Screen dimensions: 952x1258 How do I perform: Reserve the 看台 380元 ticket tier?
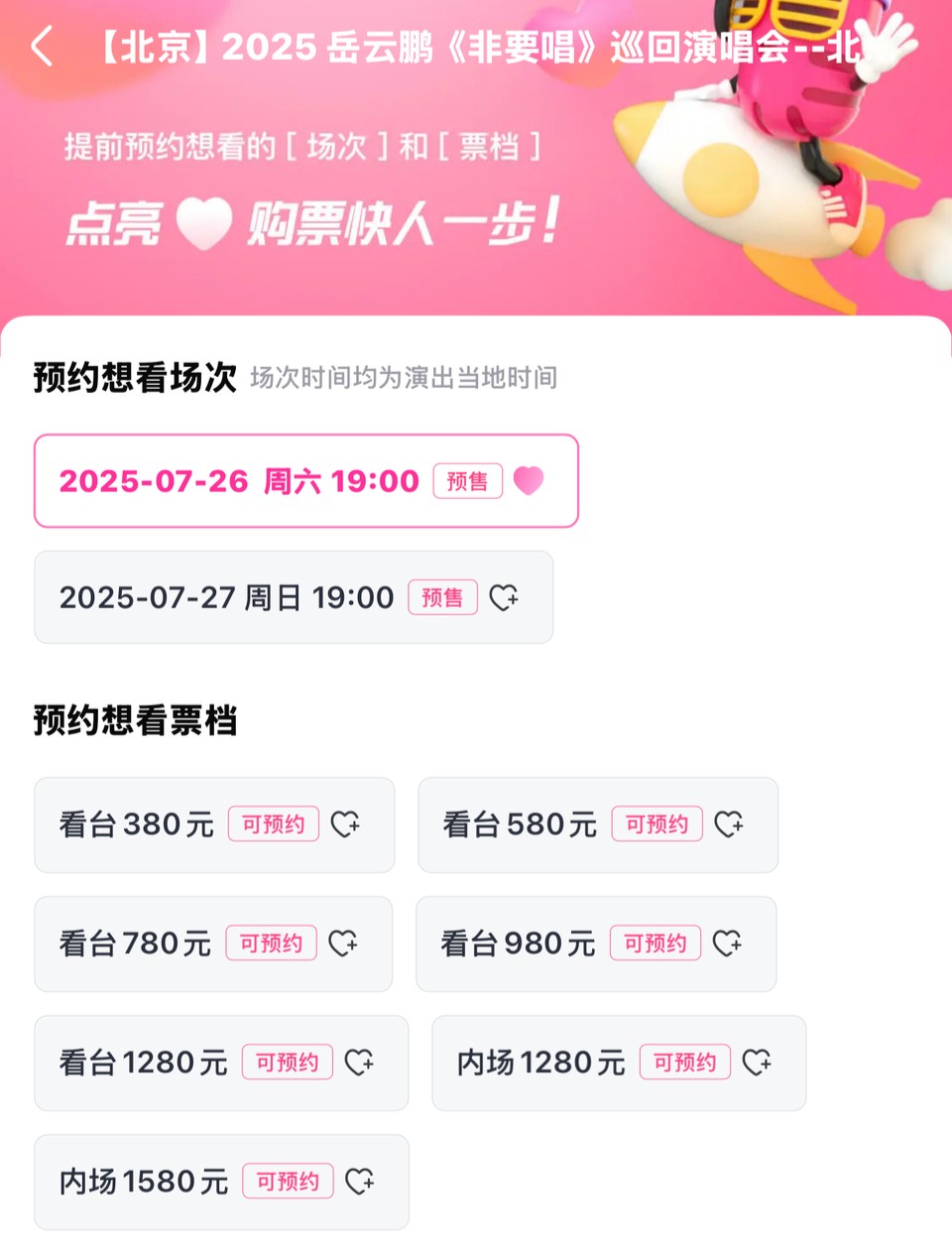214,825
